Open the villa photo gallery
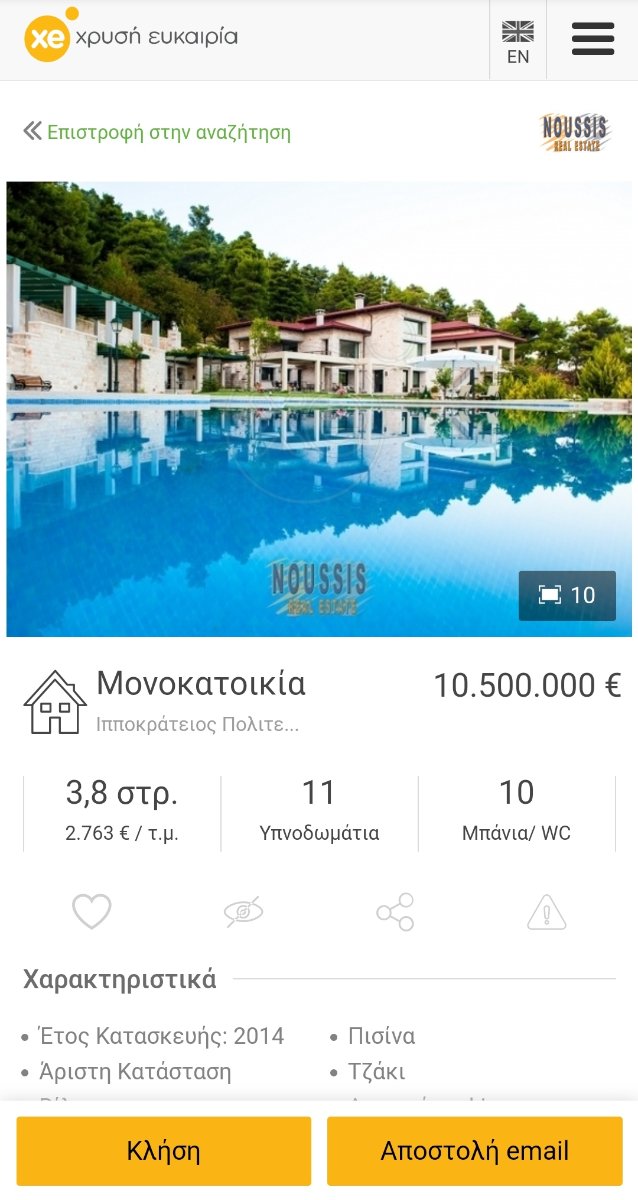Image resolution: width=638 pixels, height=1200 pixels. [x=319, y=409]
